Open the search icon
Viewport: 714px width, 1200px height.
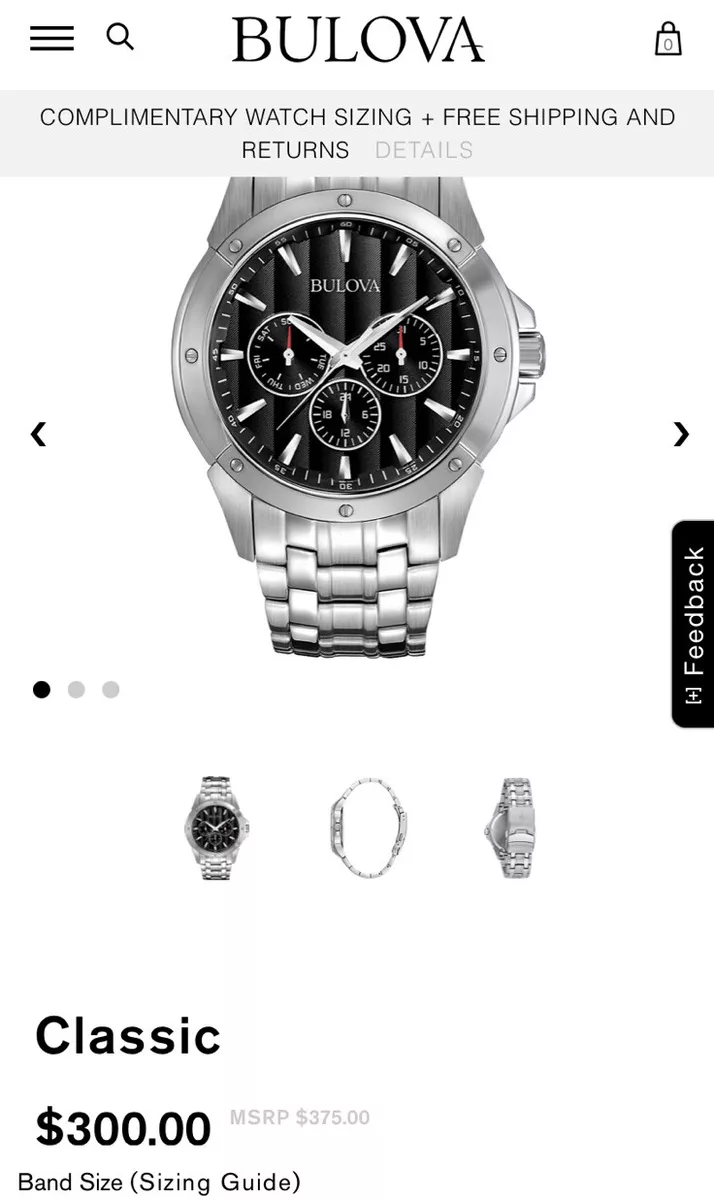point(120,37)
